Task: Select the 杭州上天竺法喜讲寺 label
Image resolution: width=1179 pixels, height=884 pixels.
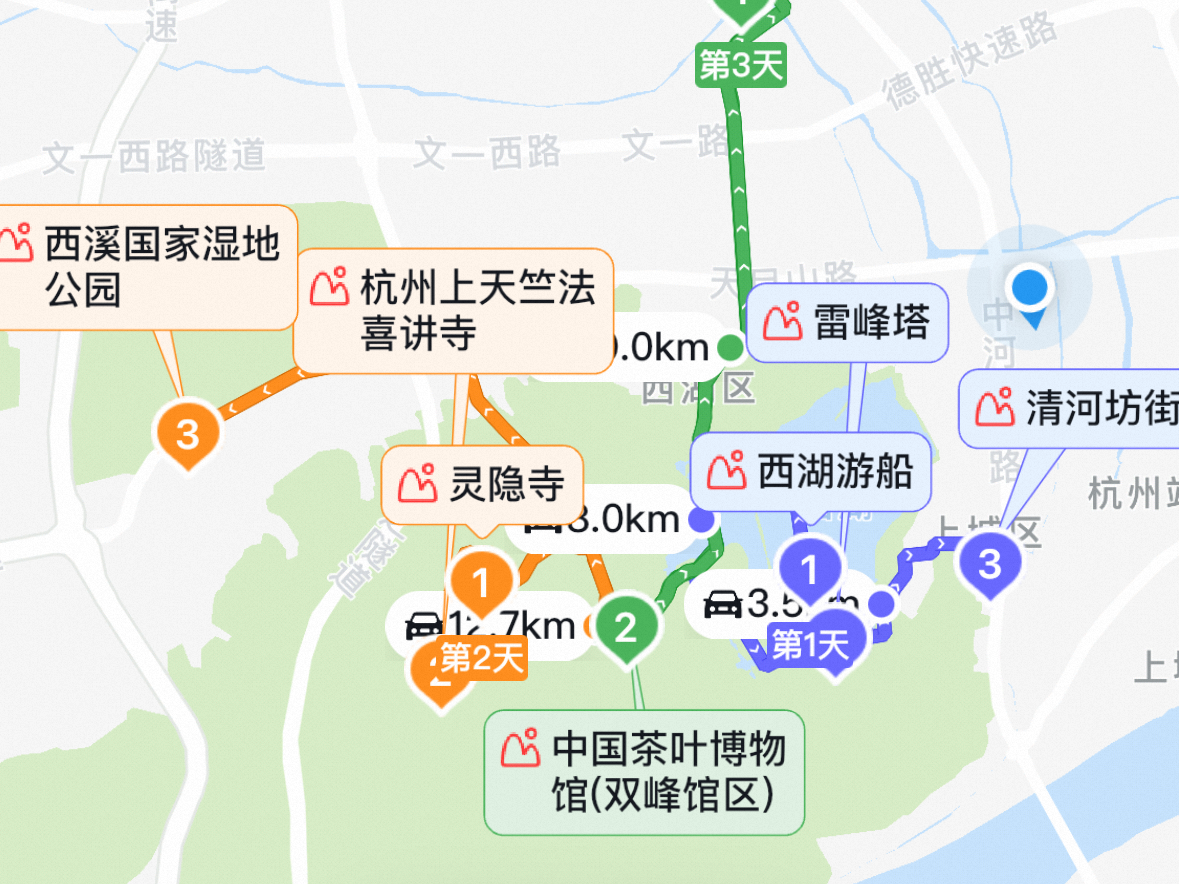Action: pos(452,311)
